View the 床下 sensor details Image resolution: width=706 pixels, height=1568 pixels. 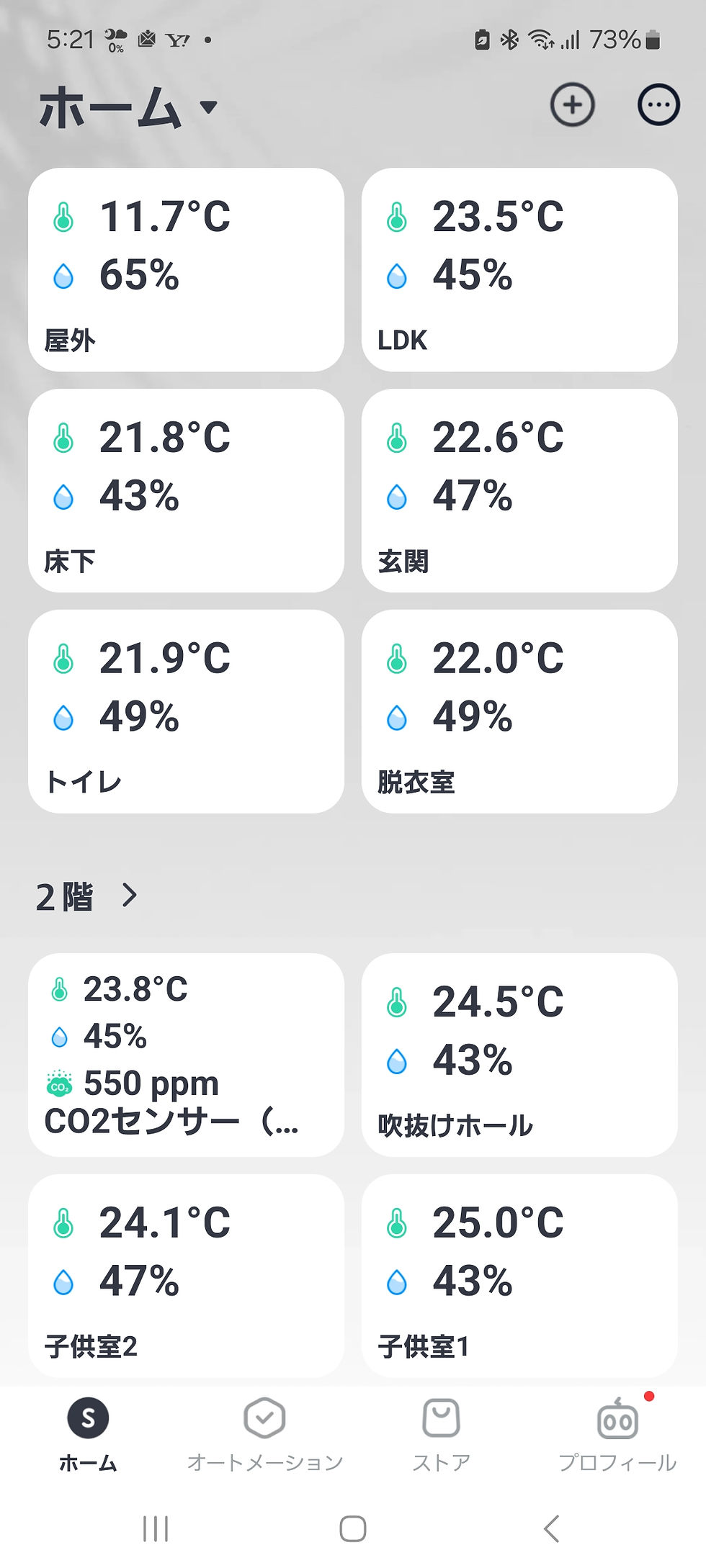click(186, 491)
